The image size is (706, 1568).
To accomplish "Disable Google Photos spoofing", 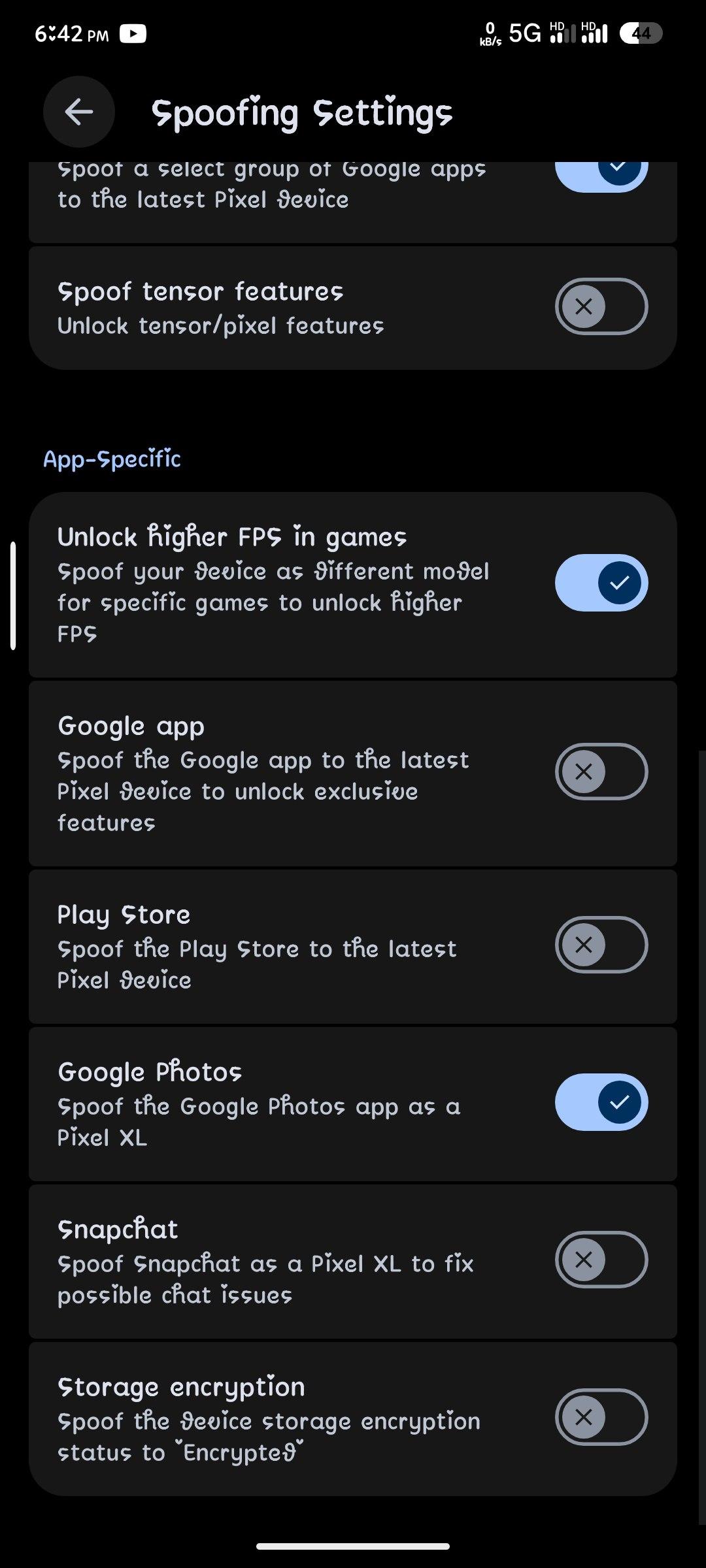I will coord(601,1102).
